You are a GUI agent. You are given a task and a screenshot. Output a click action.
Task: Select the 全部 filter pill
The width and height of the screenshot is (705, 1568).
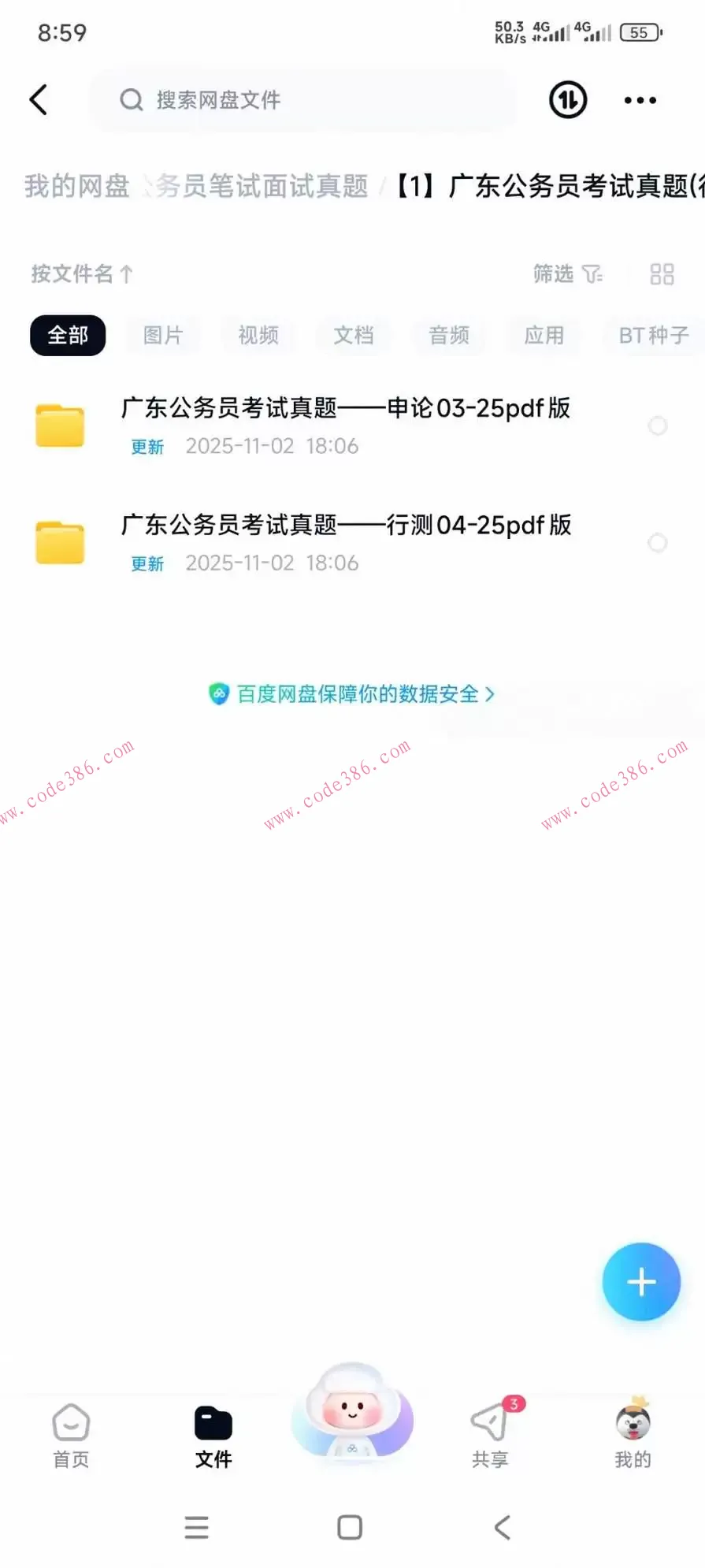coord(67,335)
